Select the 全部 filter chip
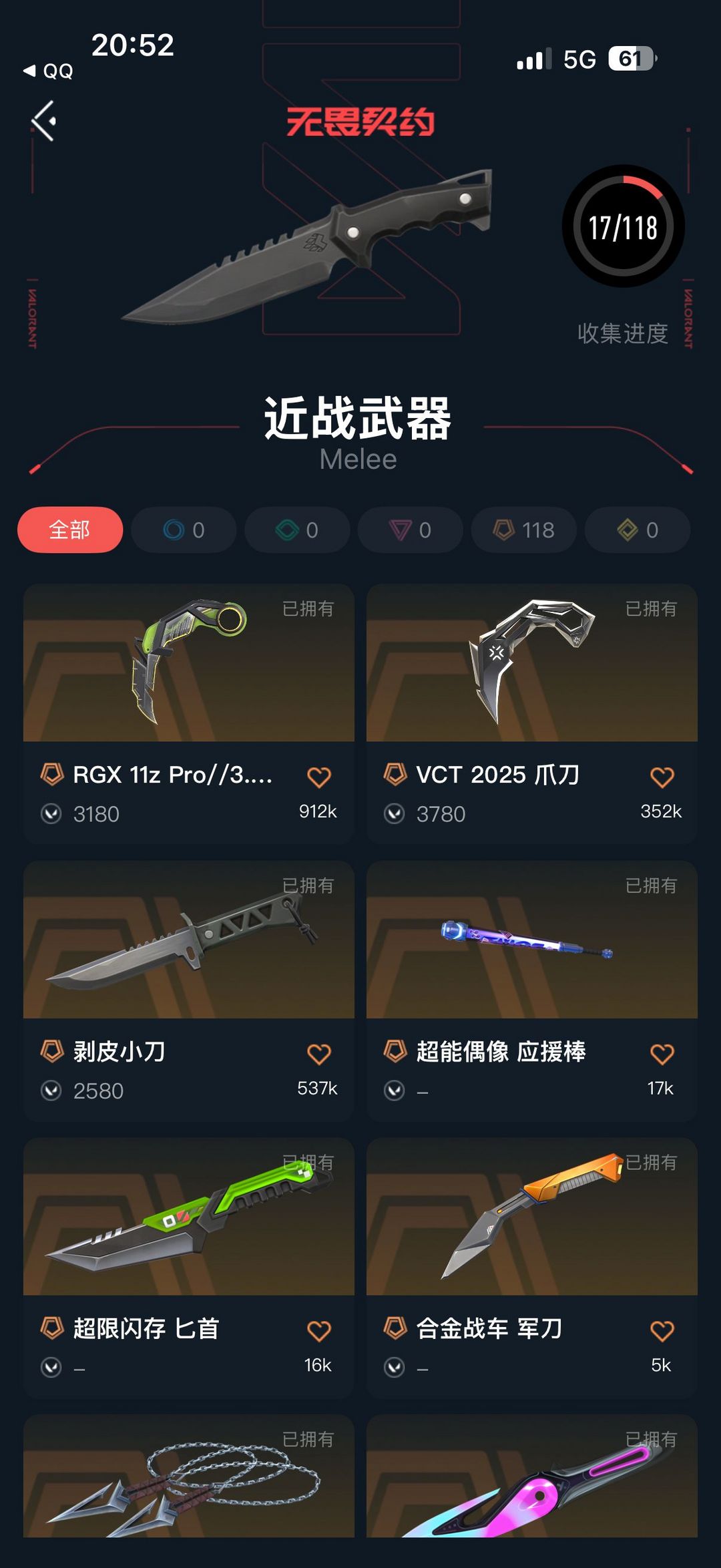Viewport: 721px width, 1568px height. (70, 530)
